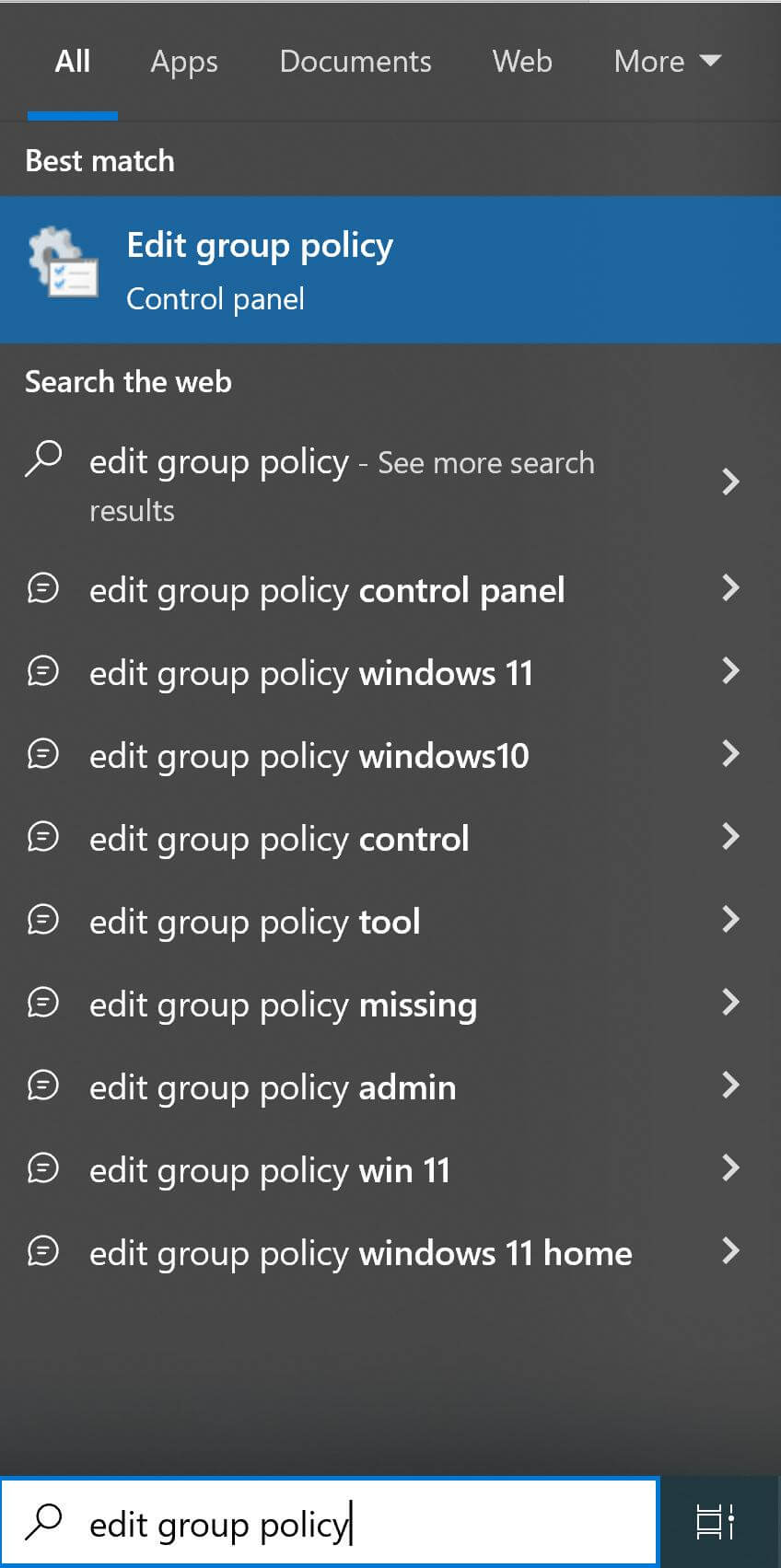Expand chevron for edit group policy win 11

pos(729,1168)
